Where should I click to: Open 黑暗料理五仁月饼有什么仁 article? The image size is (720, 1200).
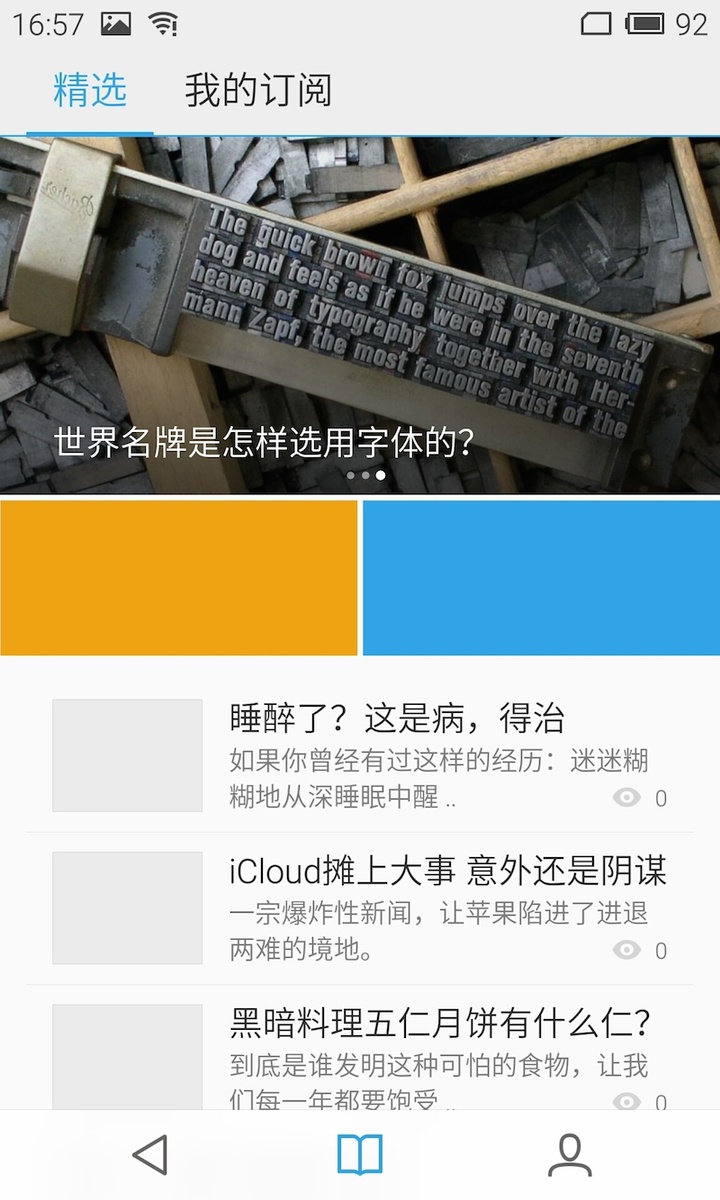[x=440, y=1023]
